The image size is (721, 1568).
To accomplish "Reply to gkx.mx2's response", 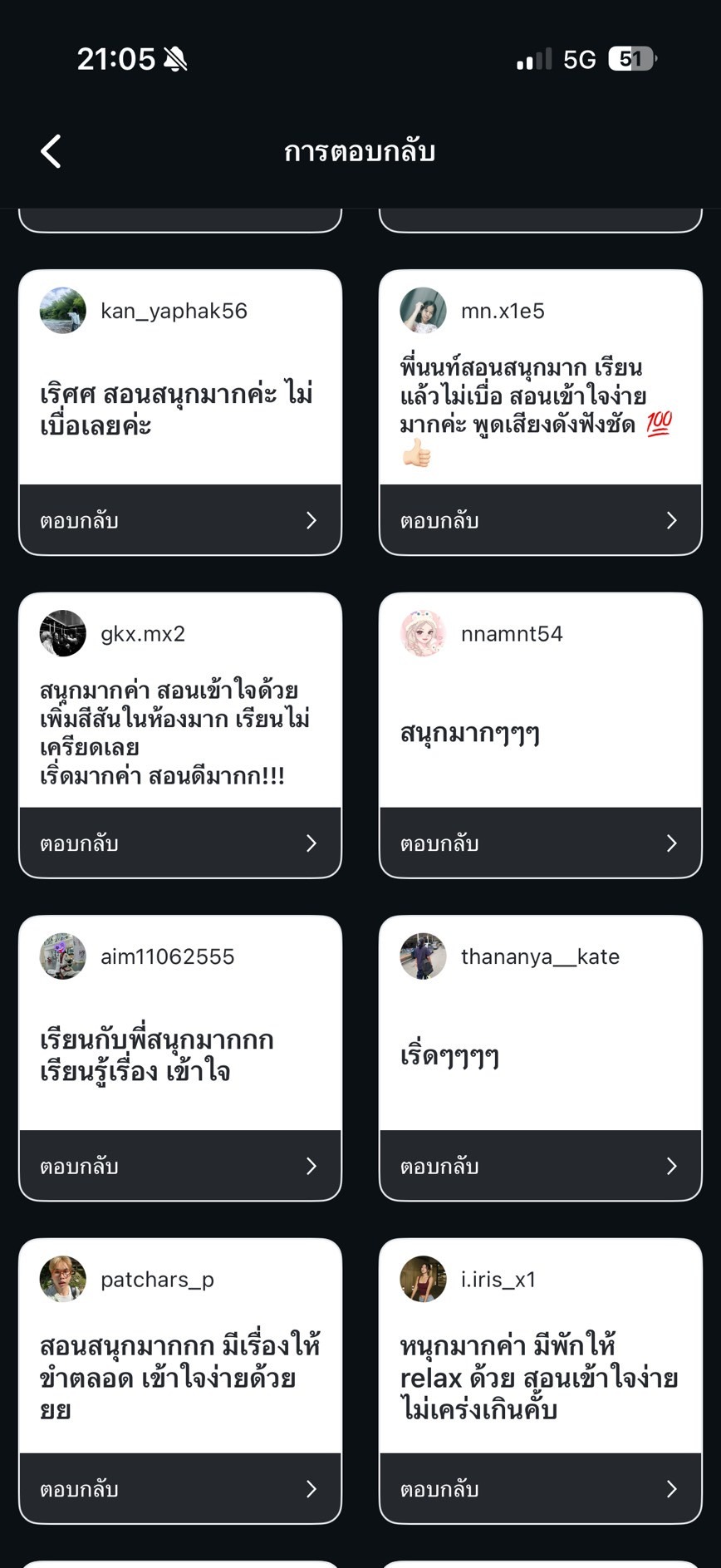I will (x=180, y=843).
